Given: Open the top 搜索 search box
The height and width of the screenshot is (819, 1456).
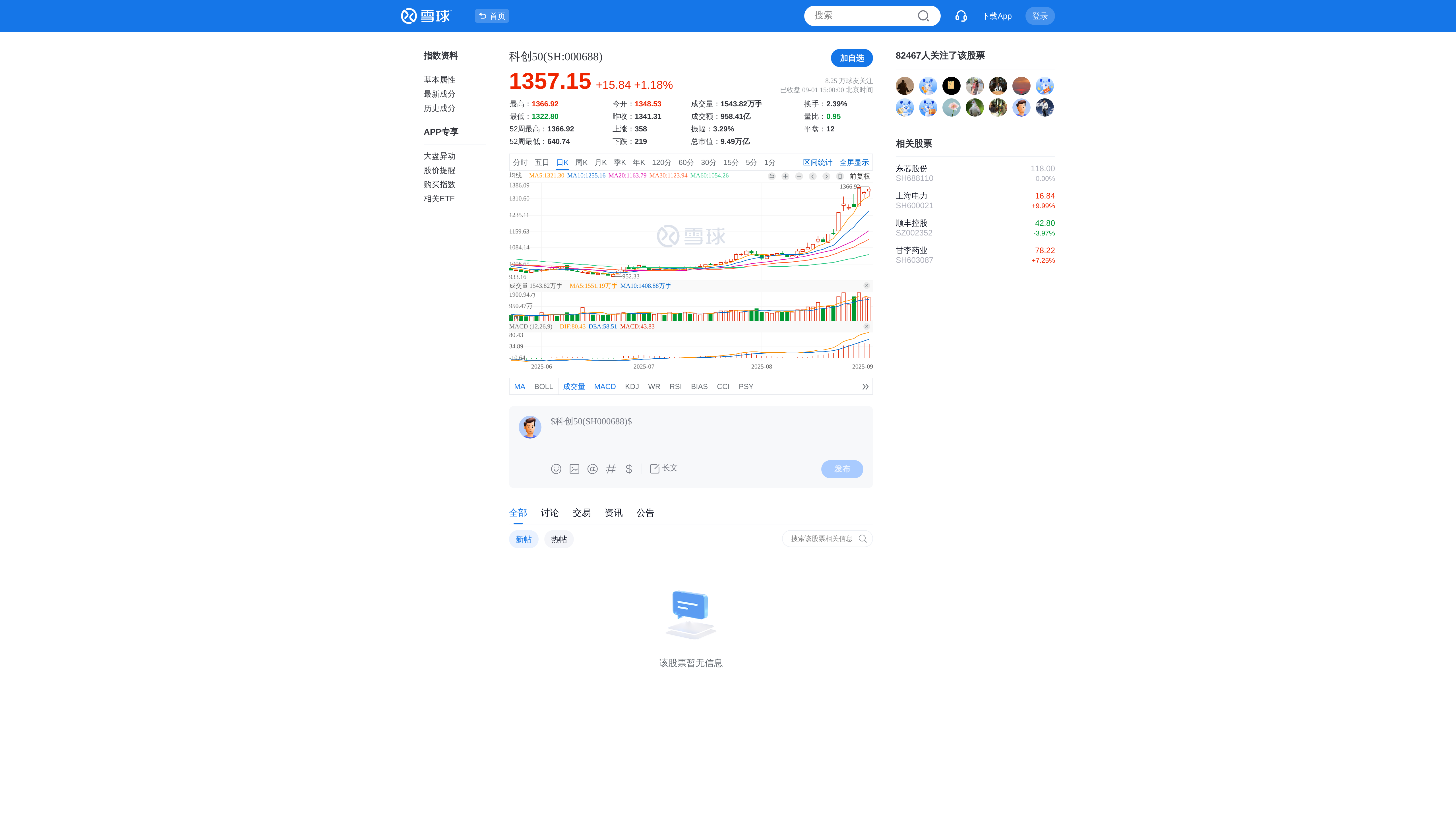Looking at the screenshot, I should [x=862, y=16].
